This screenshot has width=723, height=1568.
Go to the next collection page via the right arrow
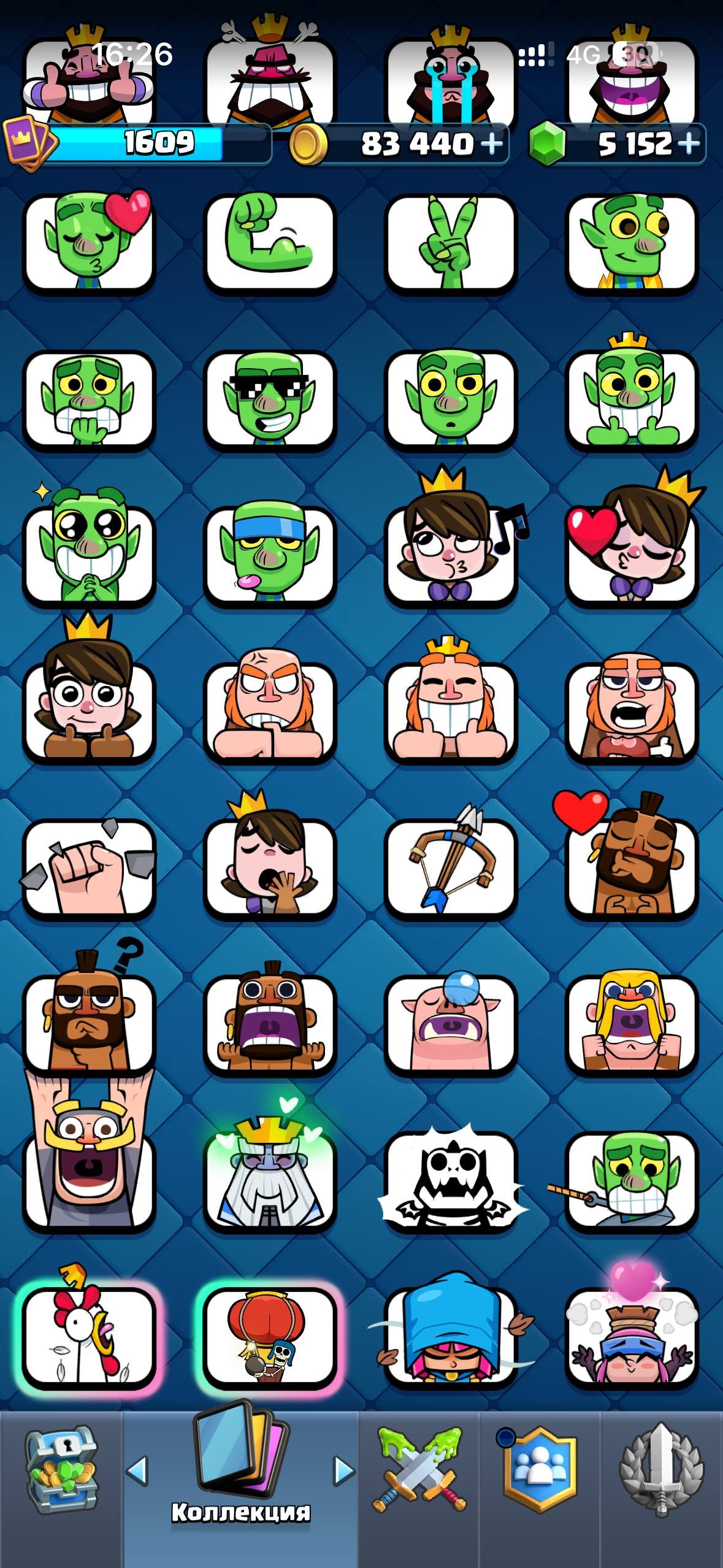pyautogui.click(x=343, y=1471)
